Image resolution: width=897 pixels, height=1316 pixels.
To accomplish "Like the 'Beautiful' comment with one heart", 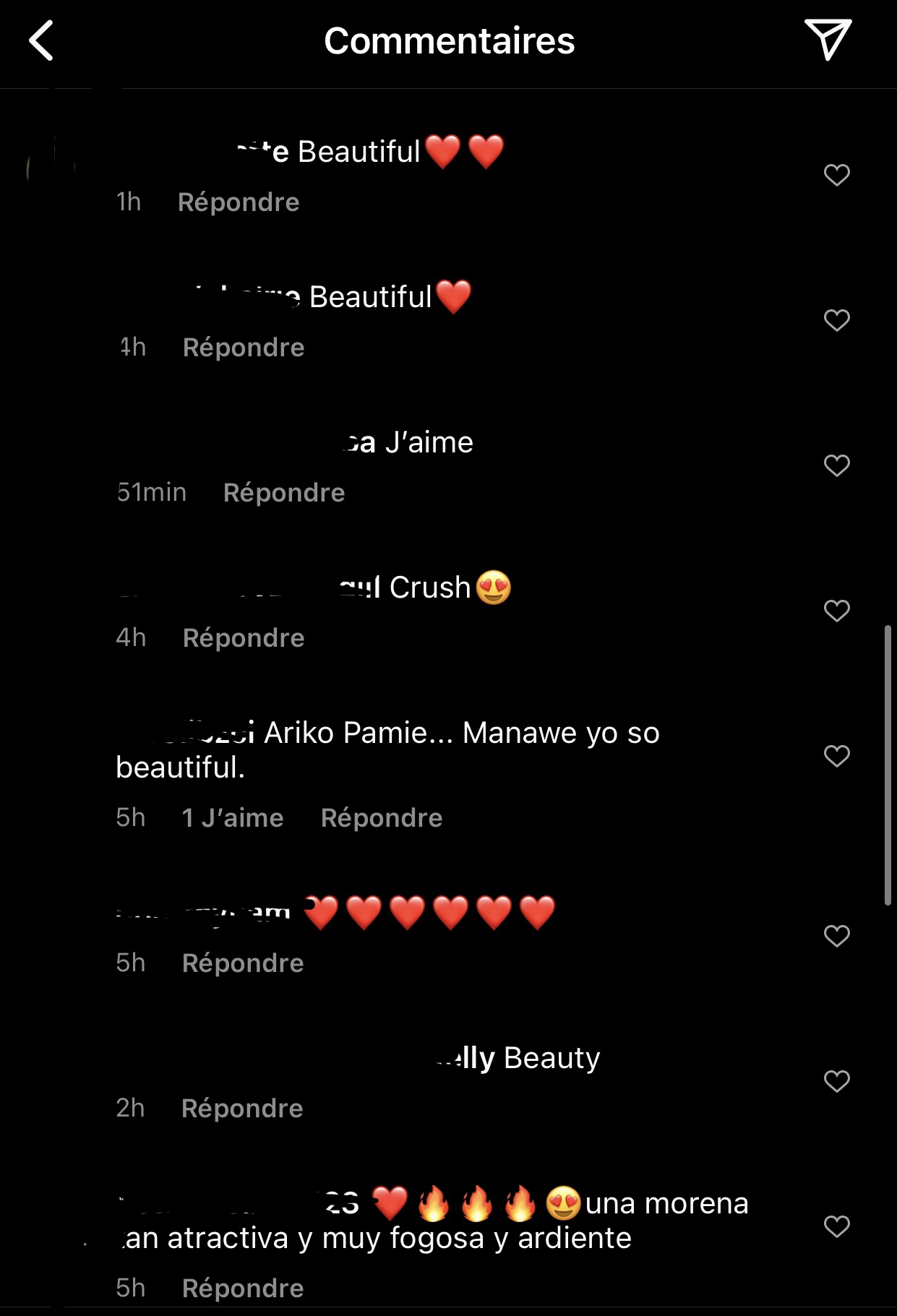I will pos(836,320).
